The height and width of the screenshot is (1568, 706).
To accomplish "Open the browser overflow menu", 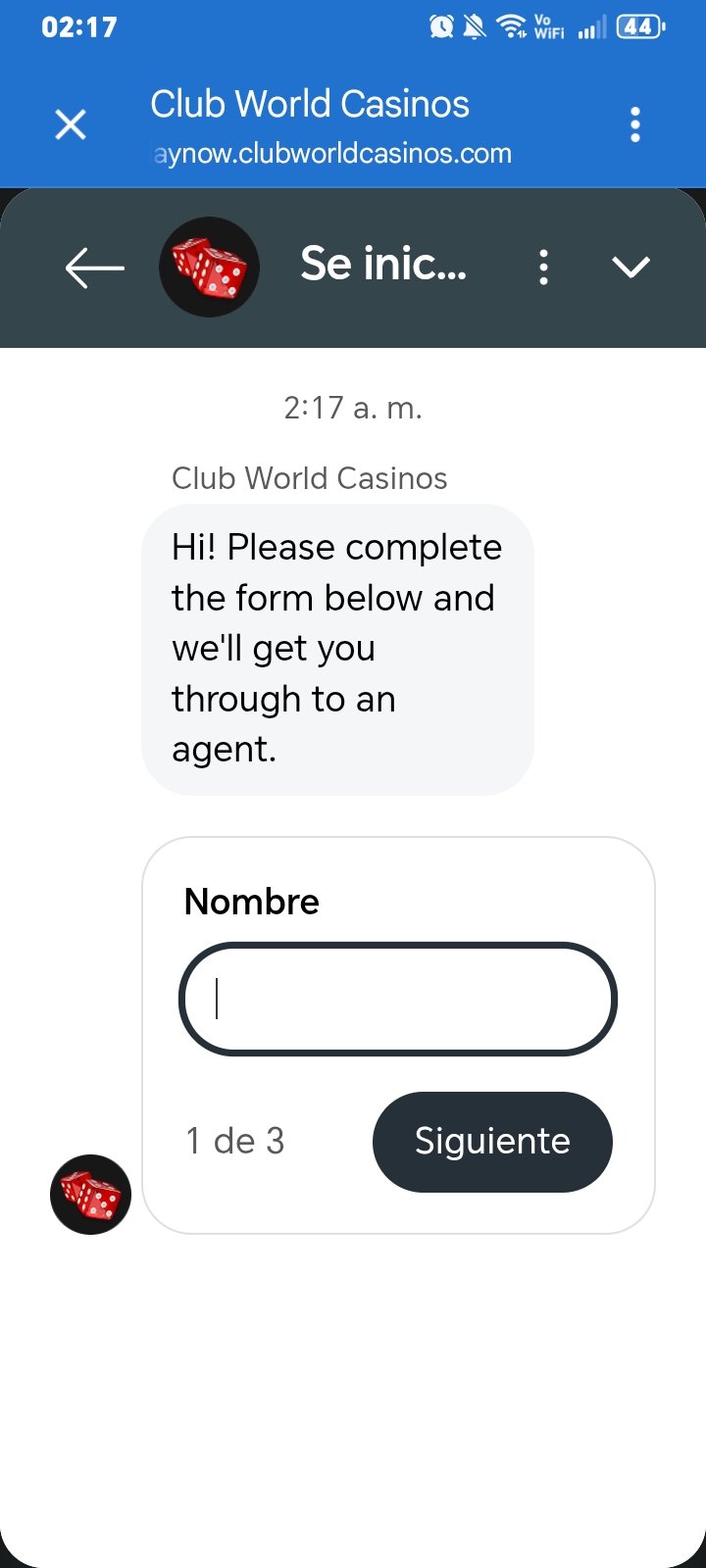I will [x=635, y=125].
